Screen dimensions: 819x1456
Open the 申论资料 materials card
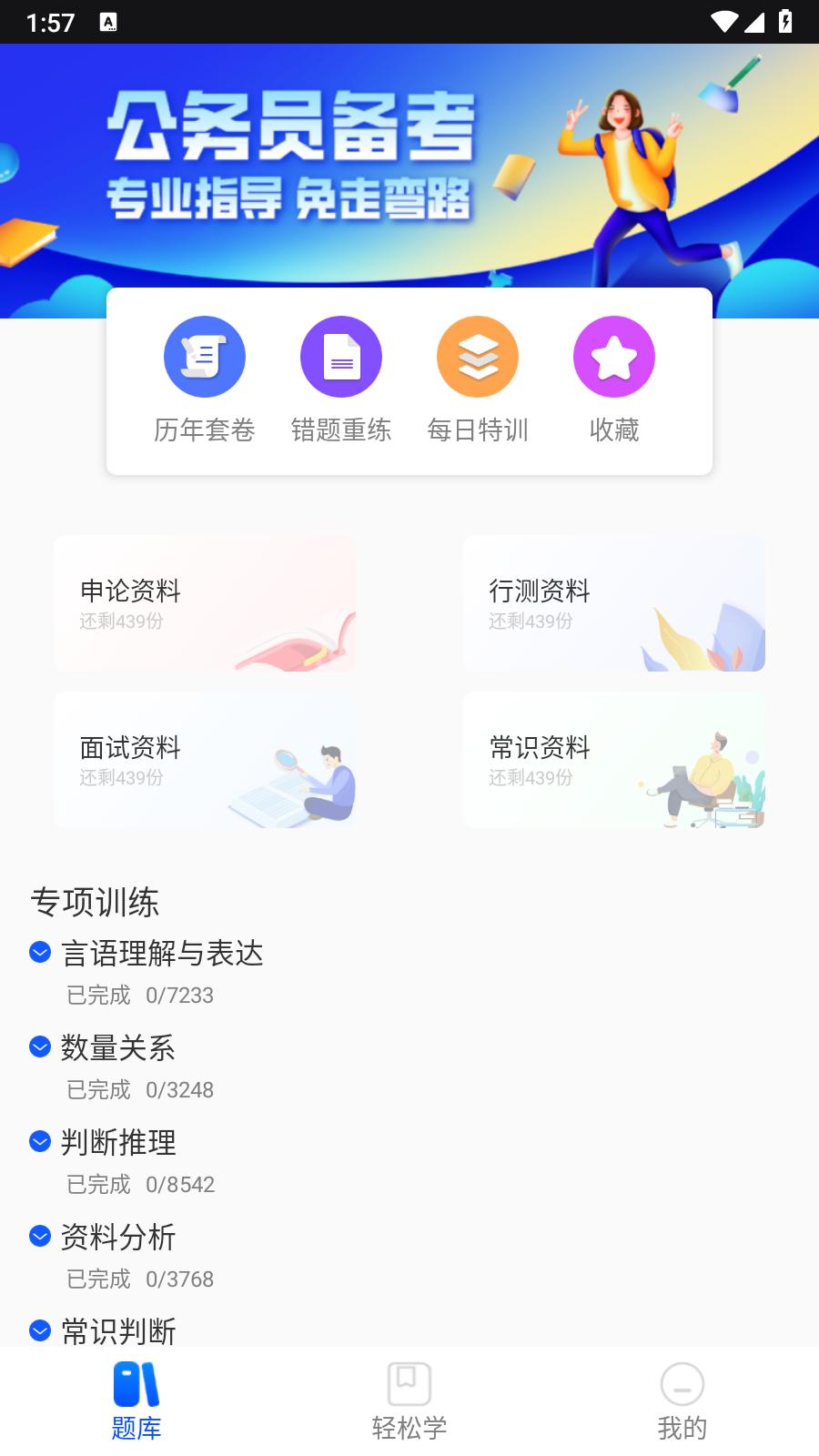click(x=204, y=602)
